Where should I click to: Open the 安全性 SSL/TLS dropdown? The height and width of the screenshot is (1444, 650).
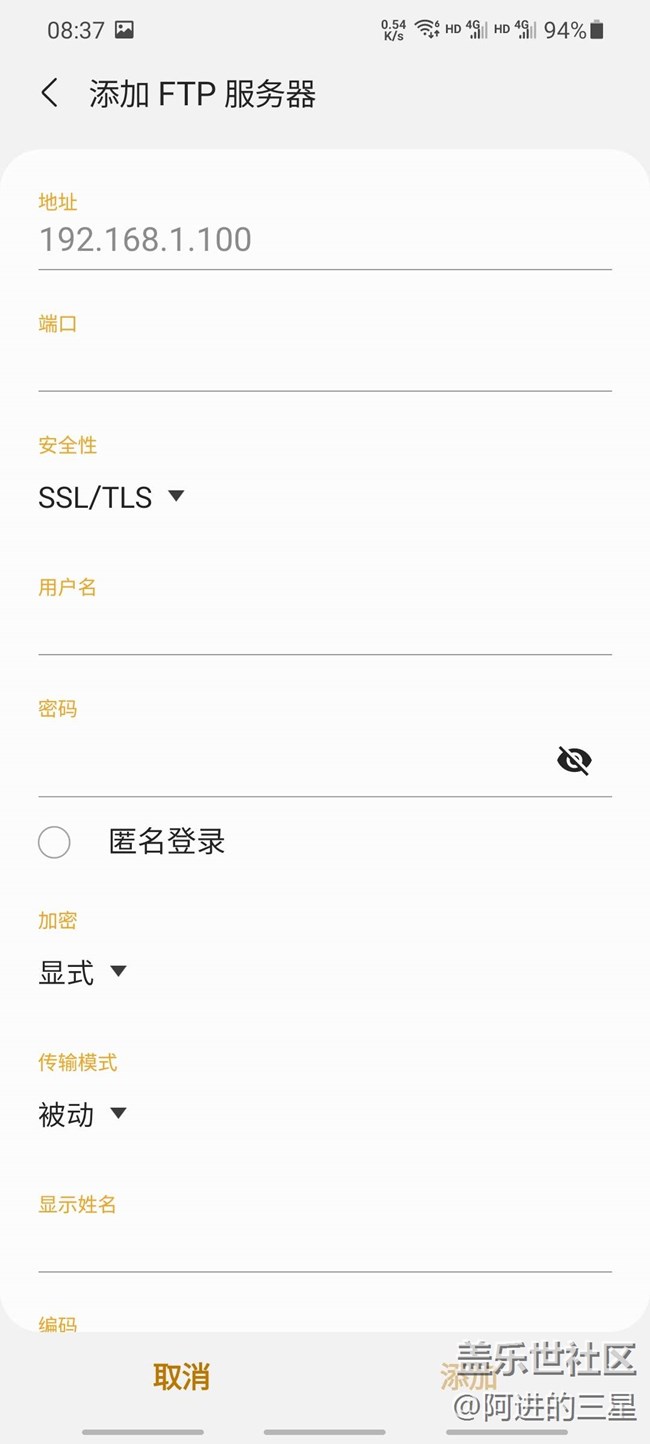[112, 497]
